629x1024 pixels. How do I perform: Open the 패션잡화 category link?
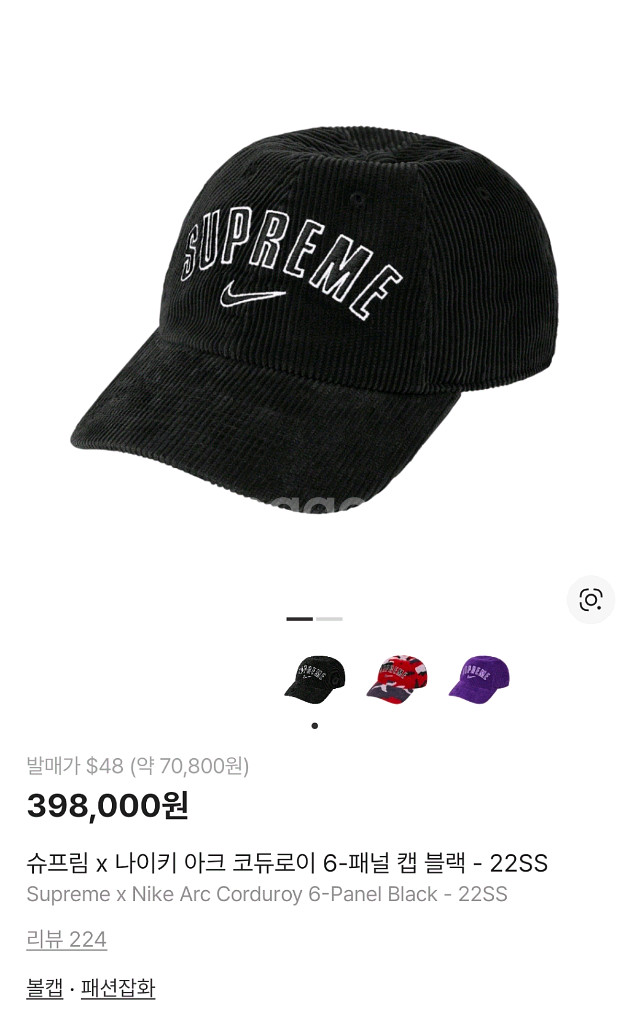[118, 988]
